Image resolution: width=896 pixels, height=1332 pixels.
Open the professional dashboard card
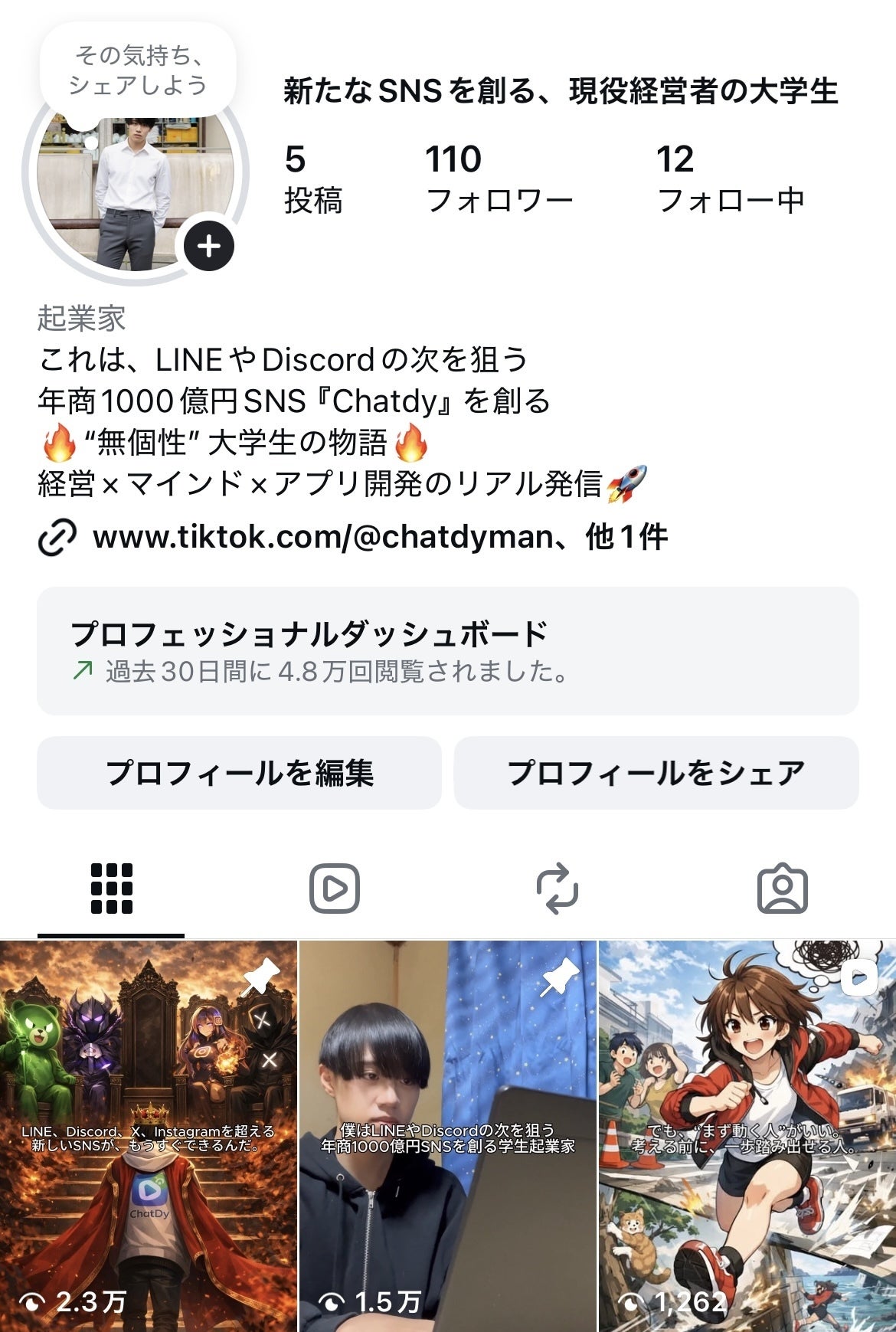coord(447,650)
